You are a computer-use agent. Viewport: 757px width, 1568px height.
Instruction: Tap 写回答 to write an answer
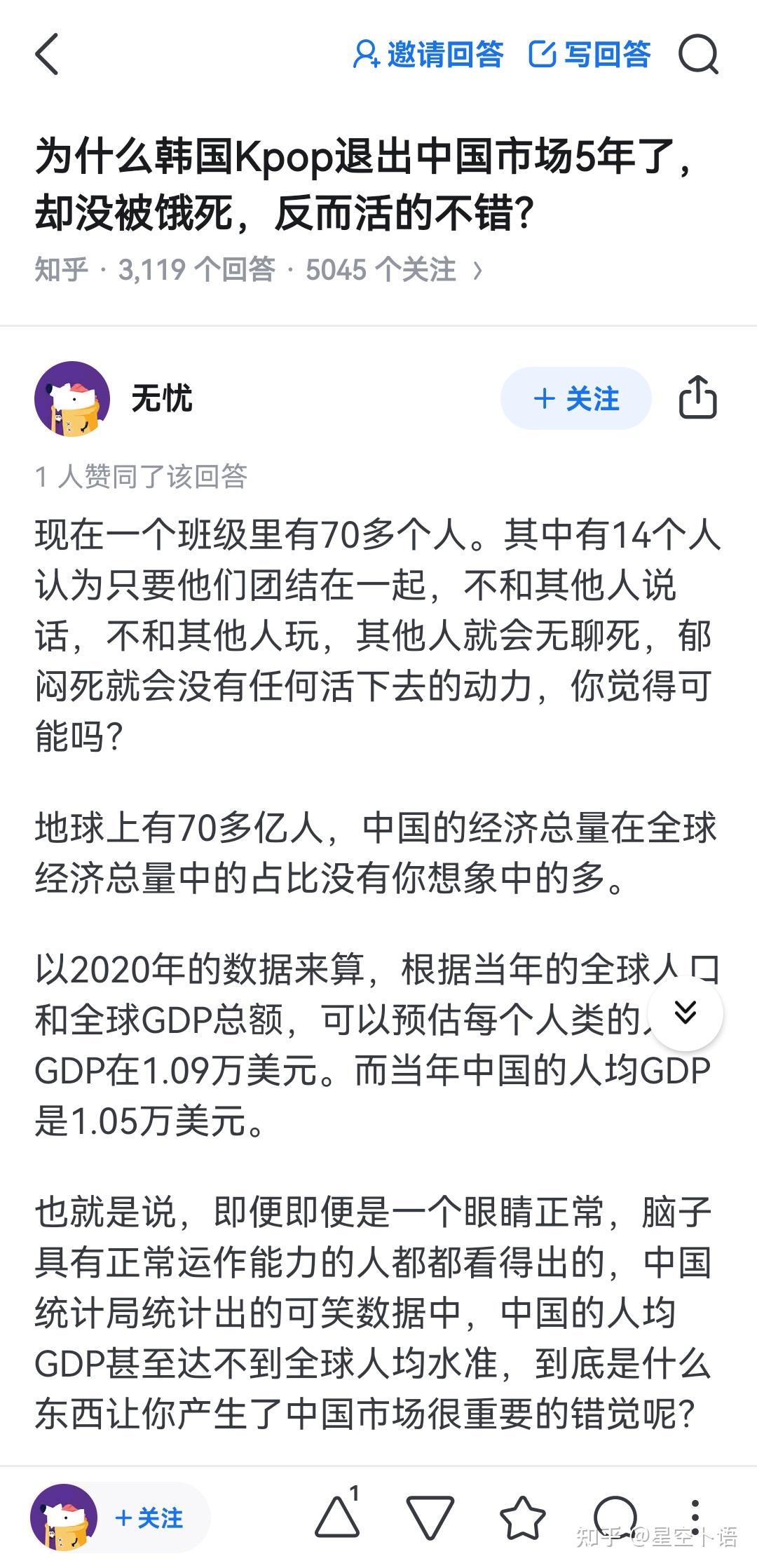click(590, 55)
